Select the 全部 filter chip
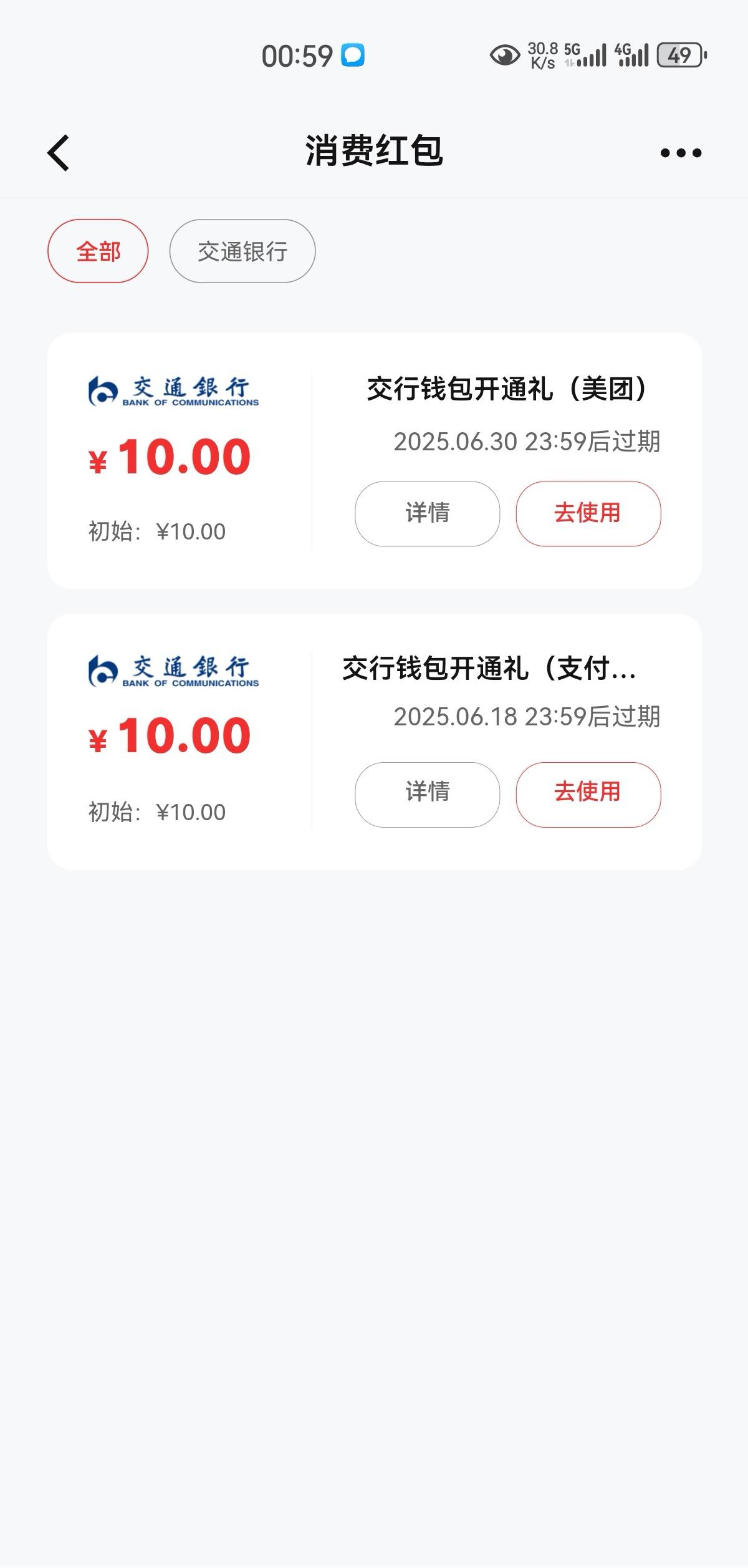Screen dimensions: 748x1568 pyautogui.click(x=98, y=251)
